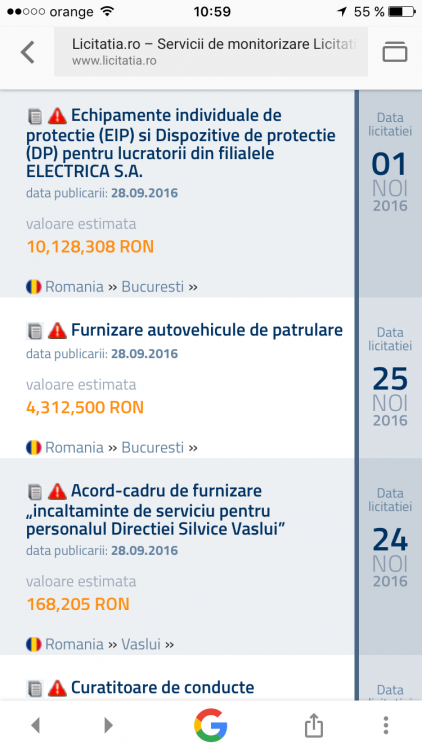The image size is (422, 750).
Task: Select the Vaslui location link
Action: pos(141,644)
